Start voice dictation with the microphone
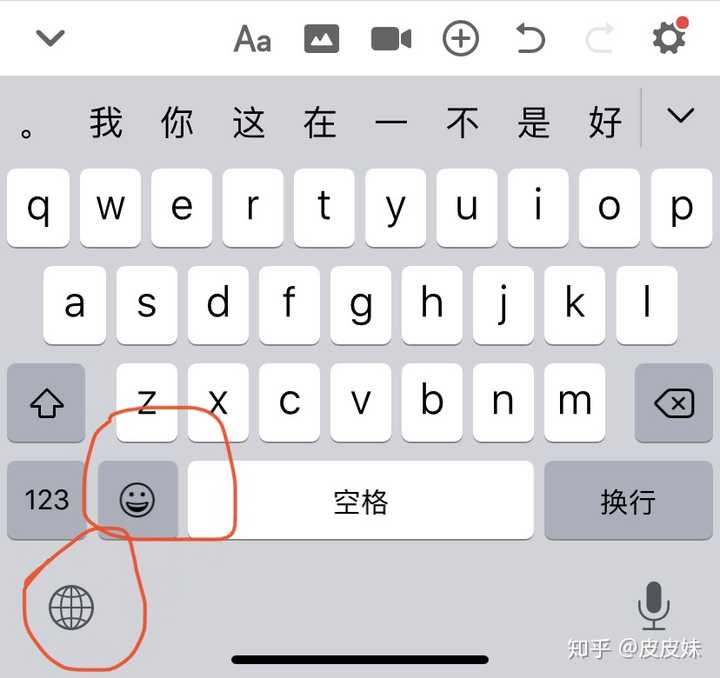 (x=654, y=604)
